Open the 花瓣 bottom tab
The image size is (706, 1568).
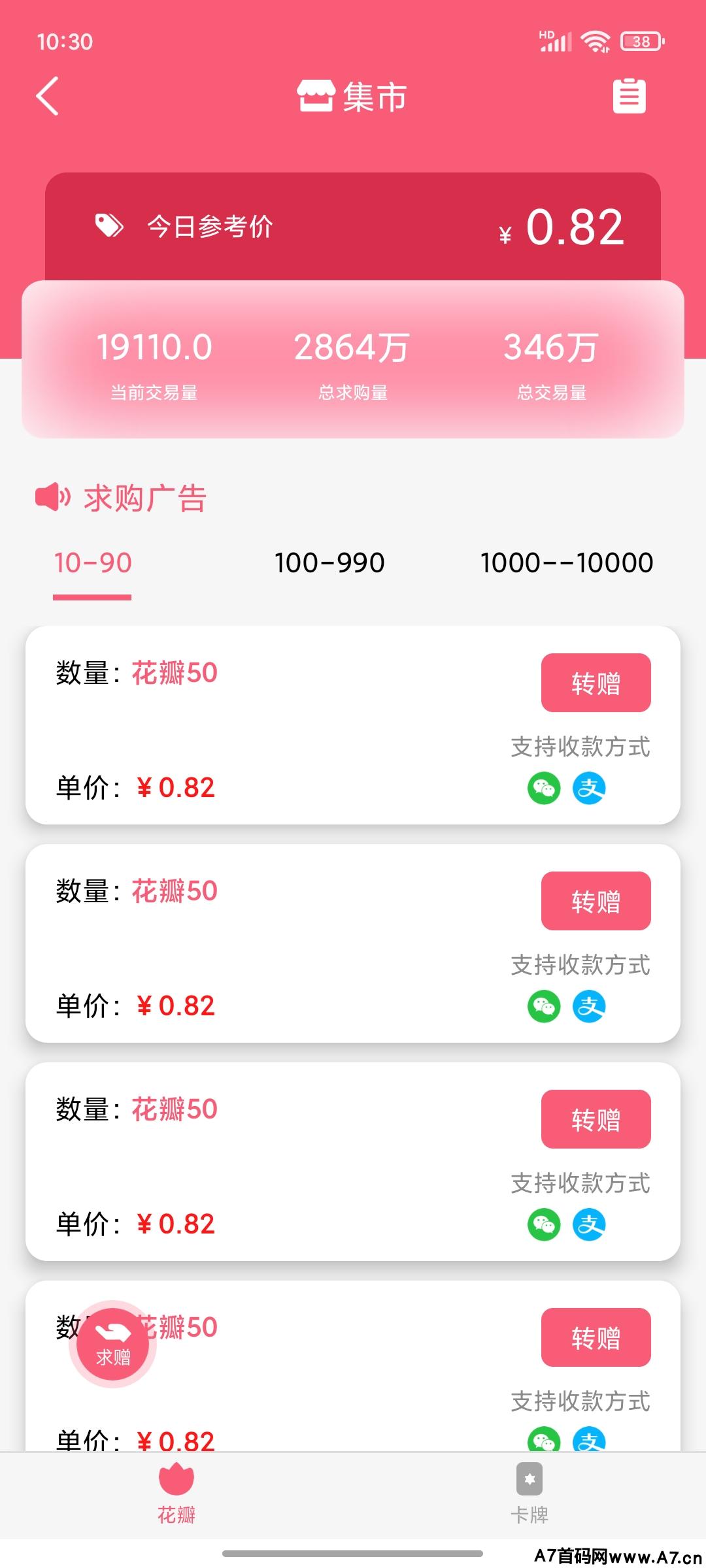tap(176, 1494)
